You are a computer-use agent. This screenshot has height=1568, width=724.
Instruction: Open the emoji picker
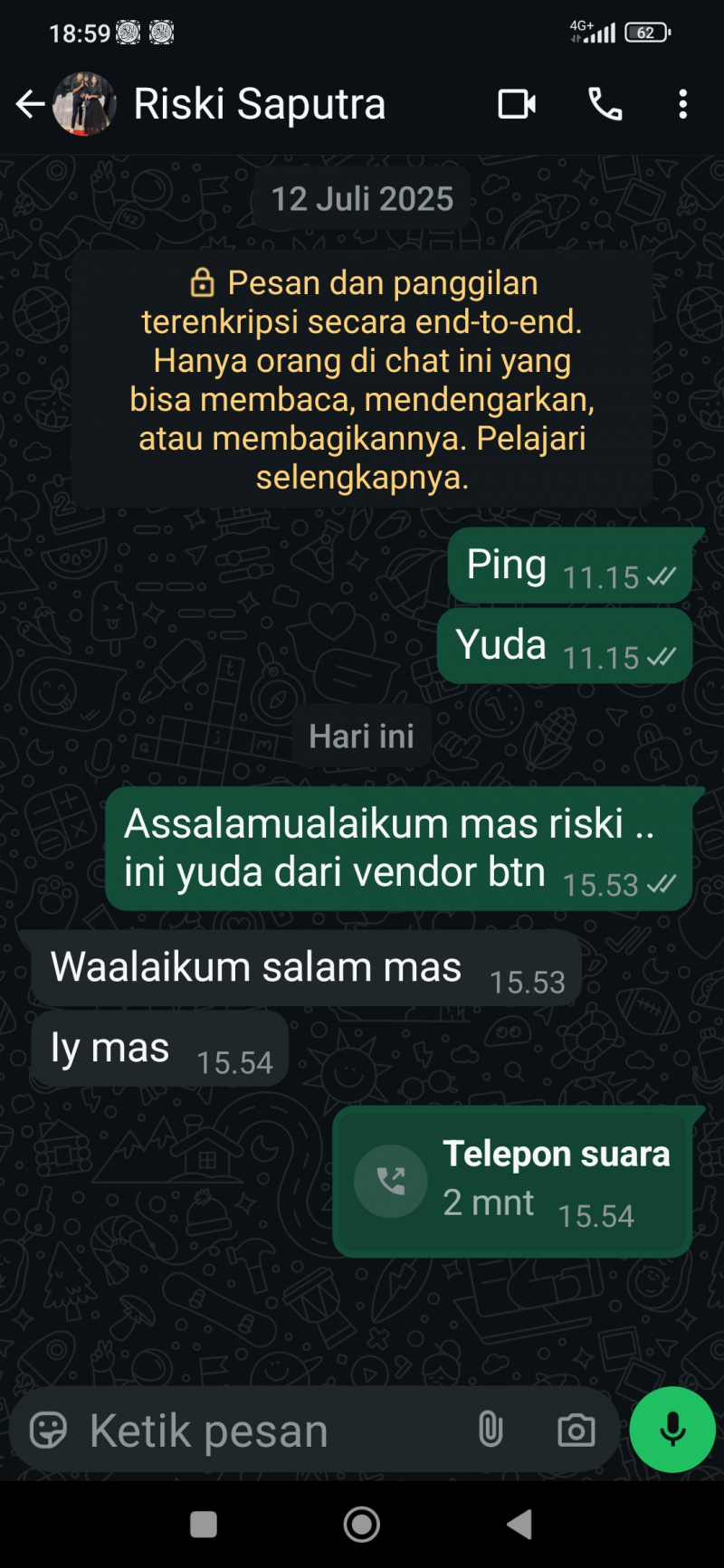[x=49, y=1430]
